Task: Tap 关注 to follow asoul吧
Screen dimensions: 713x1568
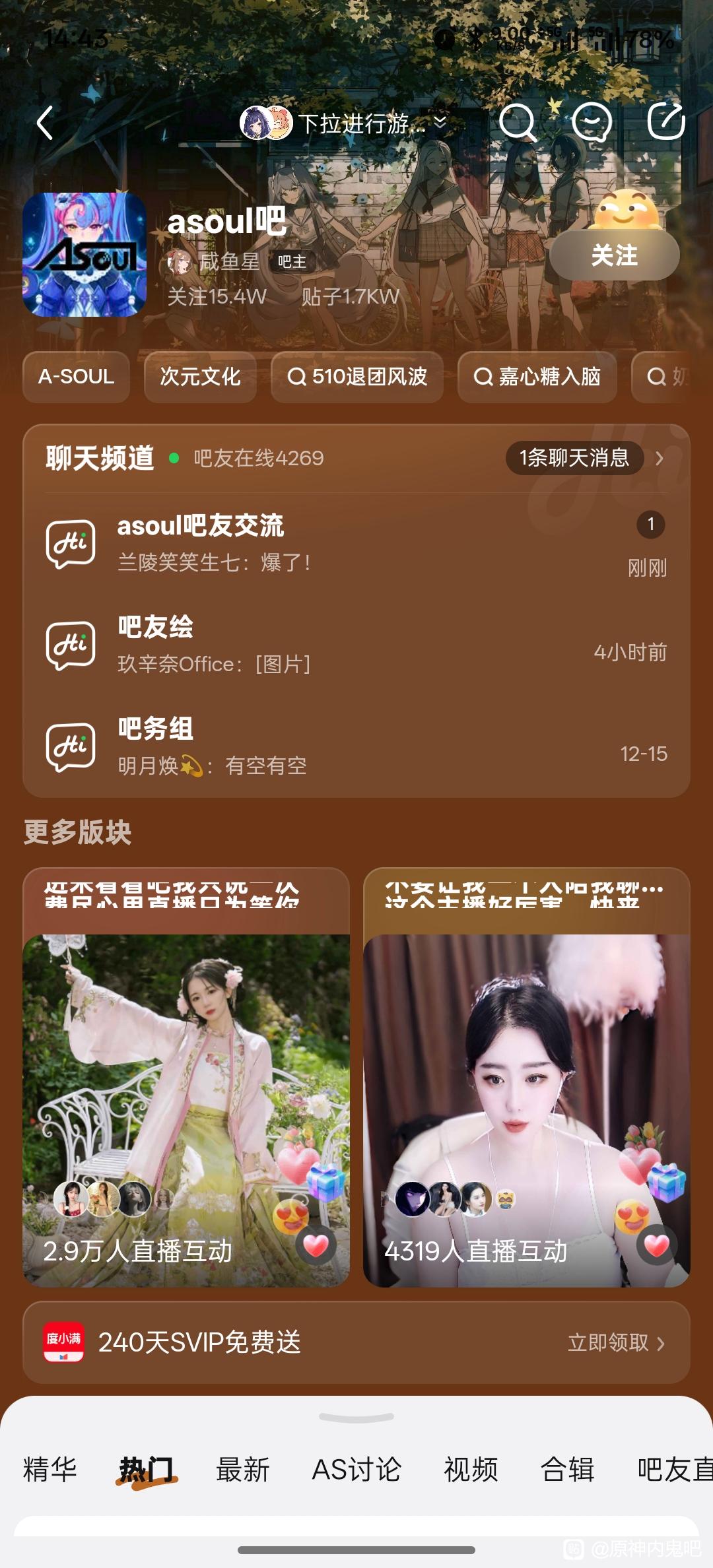Action: [614, 255]
